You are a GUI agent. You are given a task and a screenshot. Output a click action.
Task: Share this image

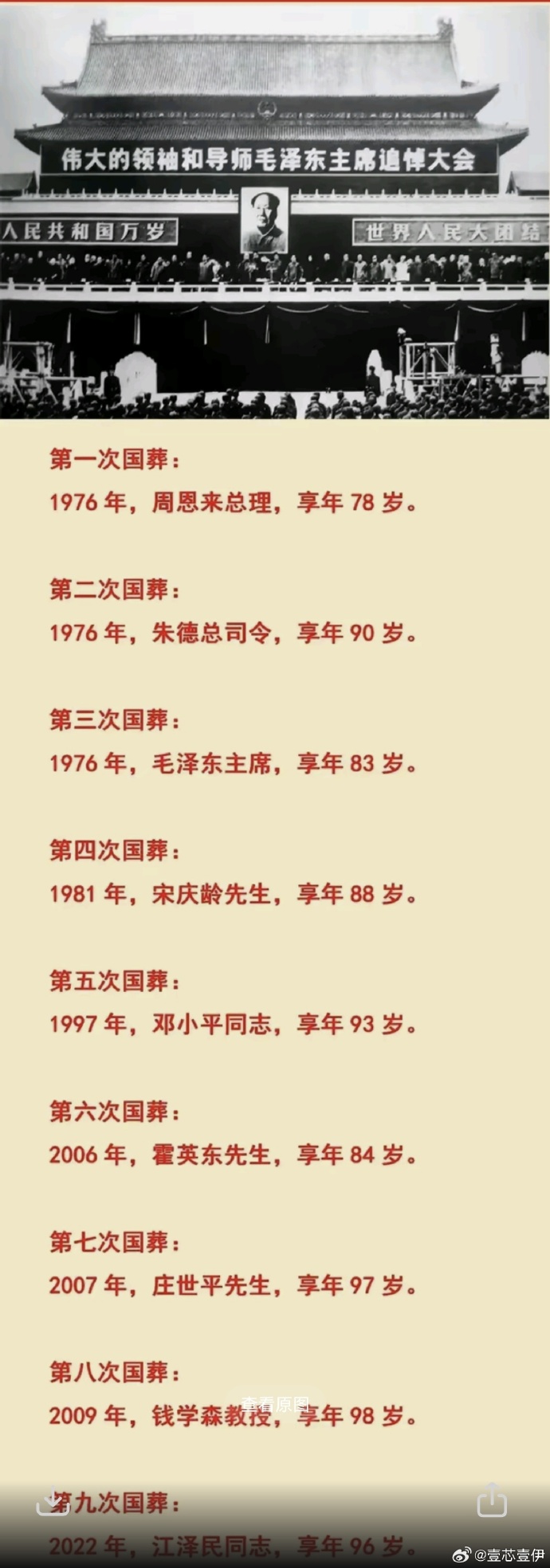(491, 1501)
